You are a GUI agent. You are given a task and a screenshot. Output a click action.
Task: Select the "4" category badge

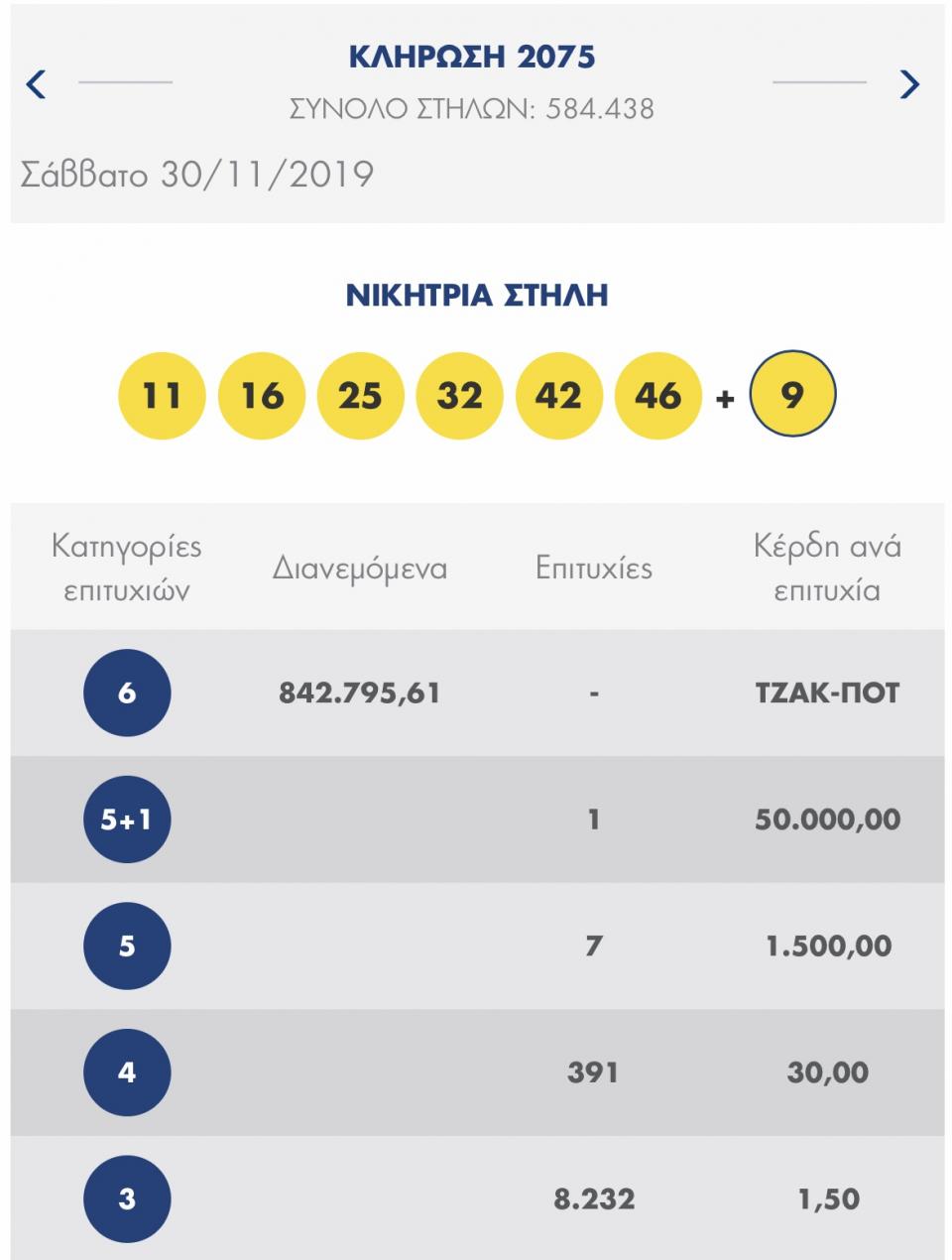point(127,1071)
